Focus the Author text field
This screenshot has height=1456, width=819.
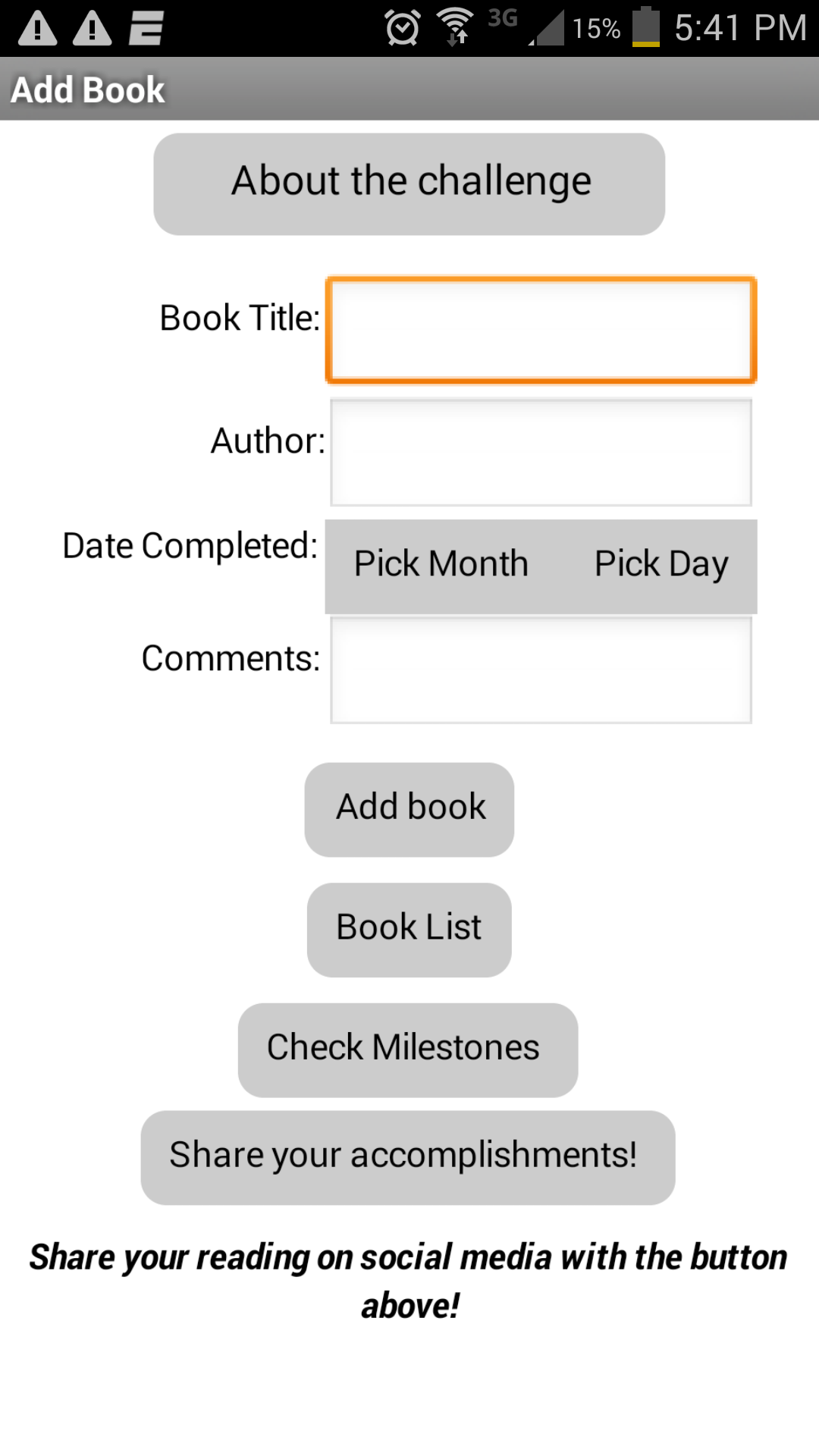pos(540,451)
